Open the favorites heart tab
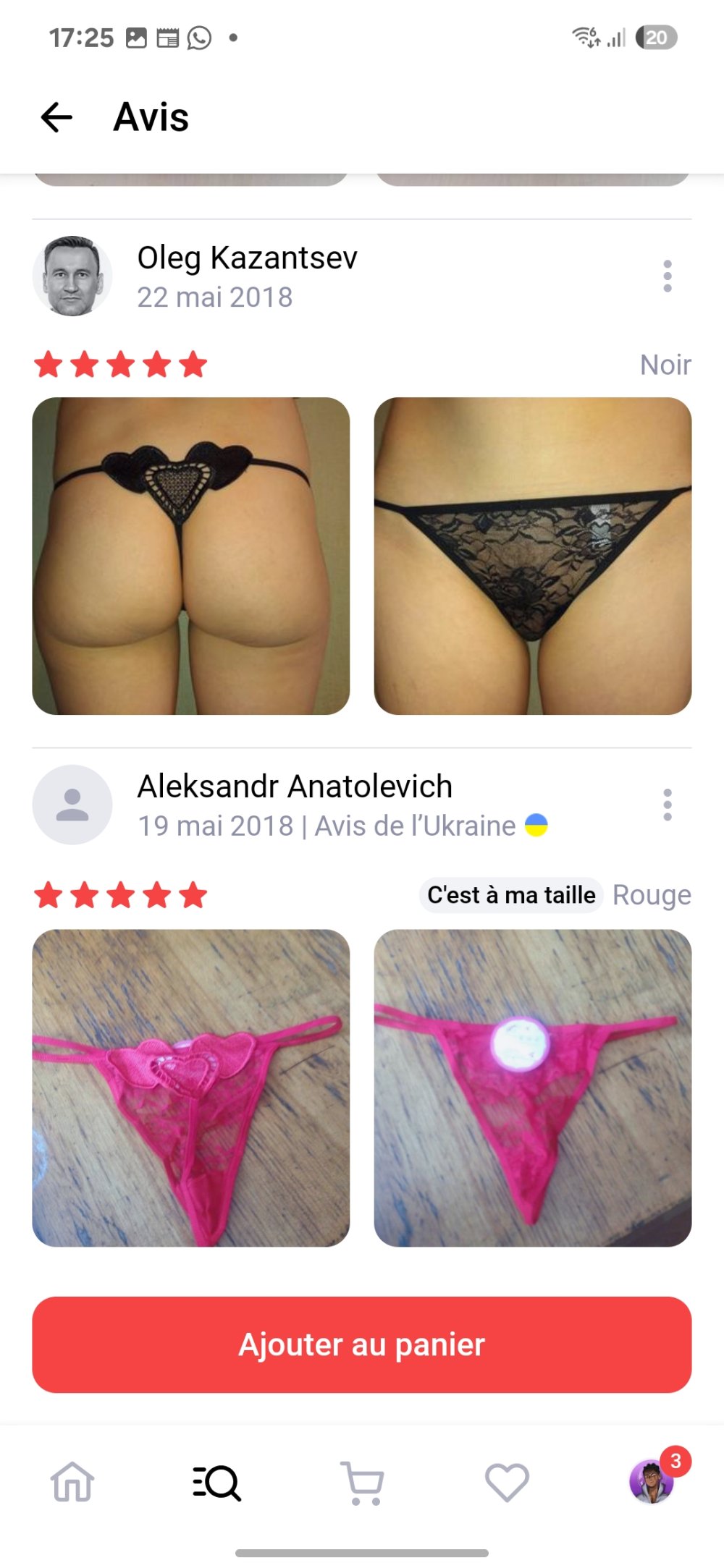The image size is (724, 1568). pyautogui.click(x=507, y=1483)
